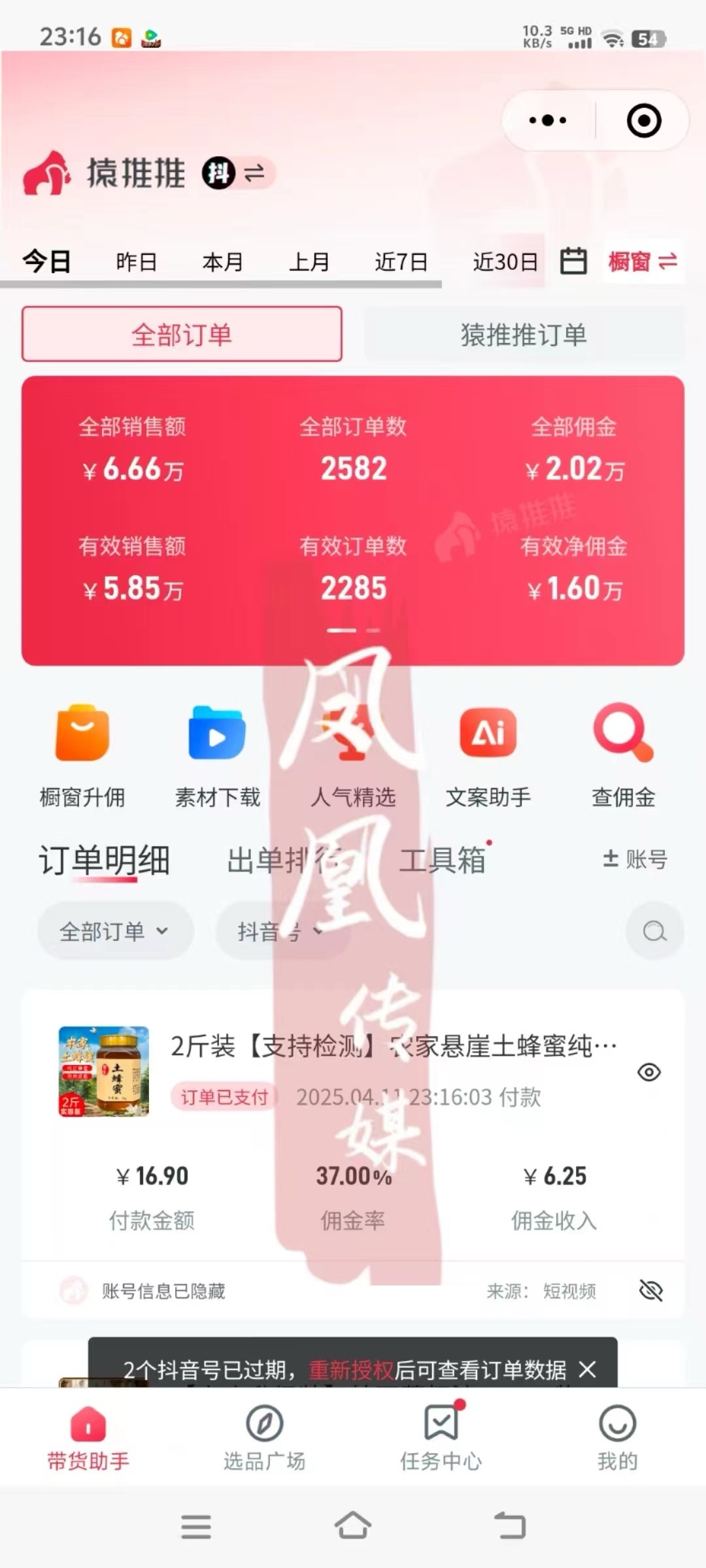Switch to the 昨日 date tab
The image size is (706, 1568).
(136, 262)
